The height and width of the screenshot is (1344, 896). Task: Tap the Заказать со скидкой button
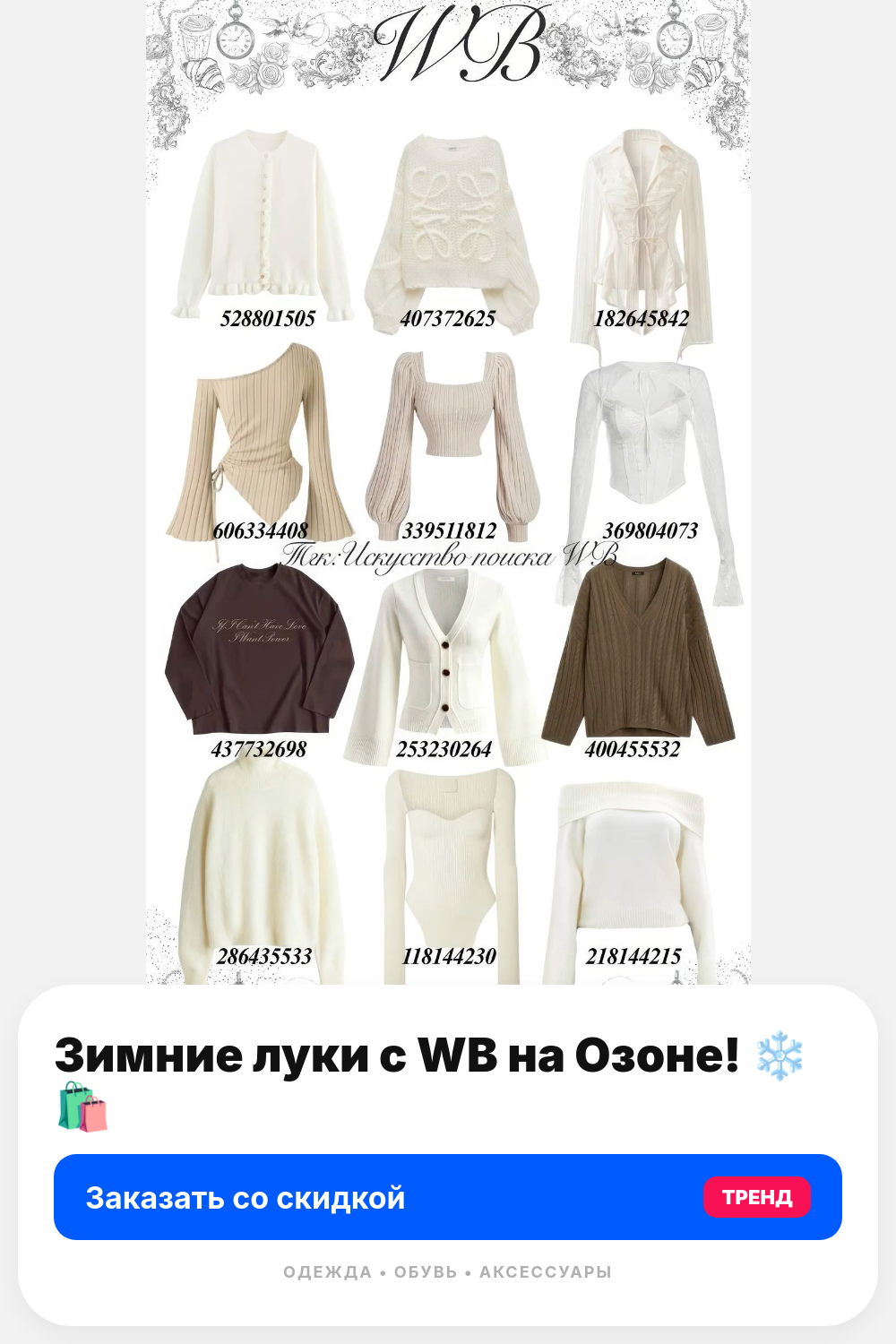(x=448, y=1197)
